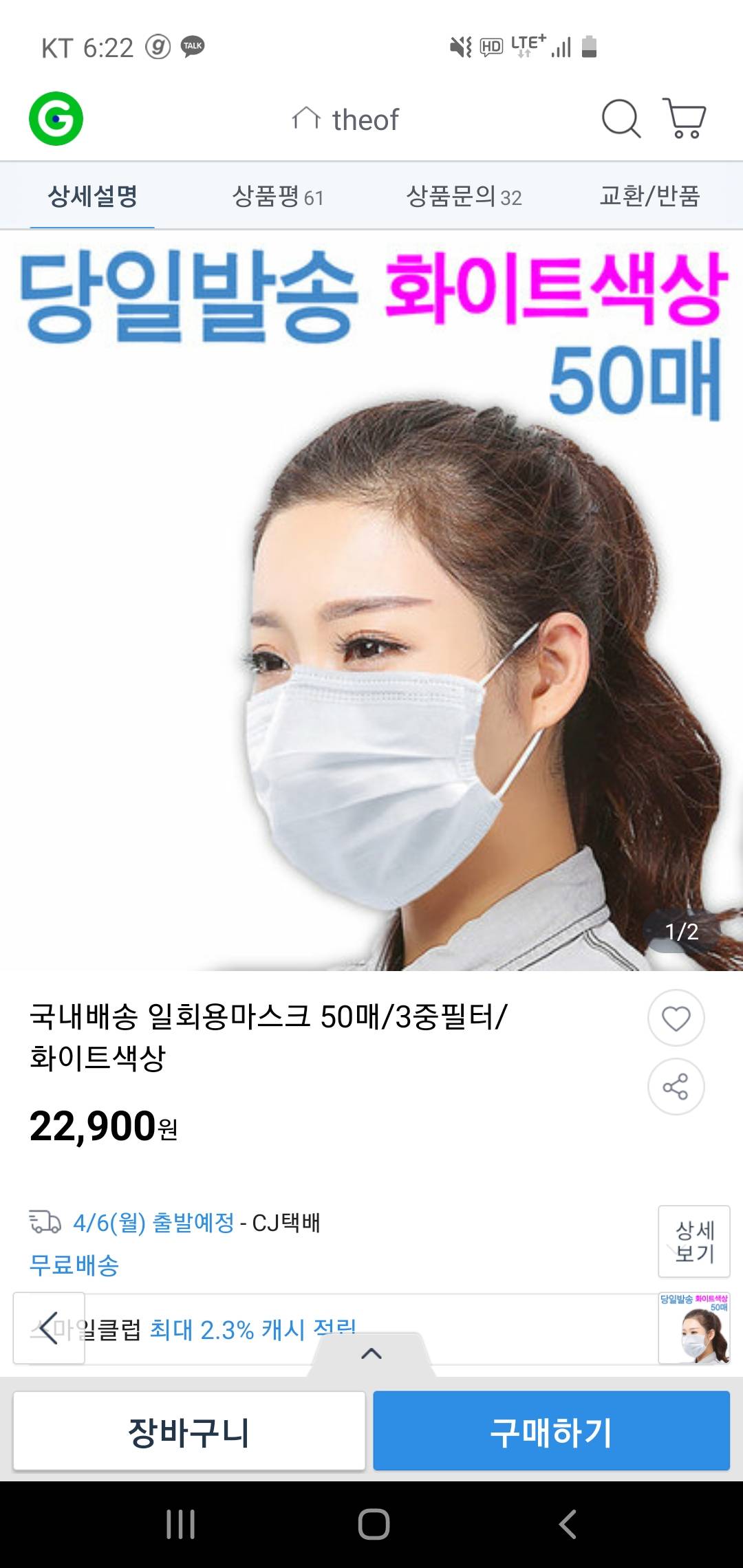Screen dimensions: 743x1568
Task: Open the search icon
Action: point(621,119)
